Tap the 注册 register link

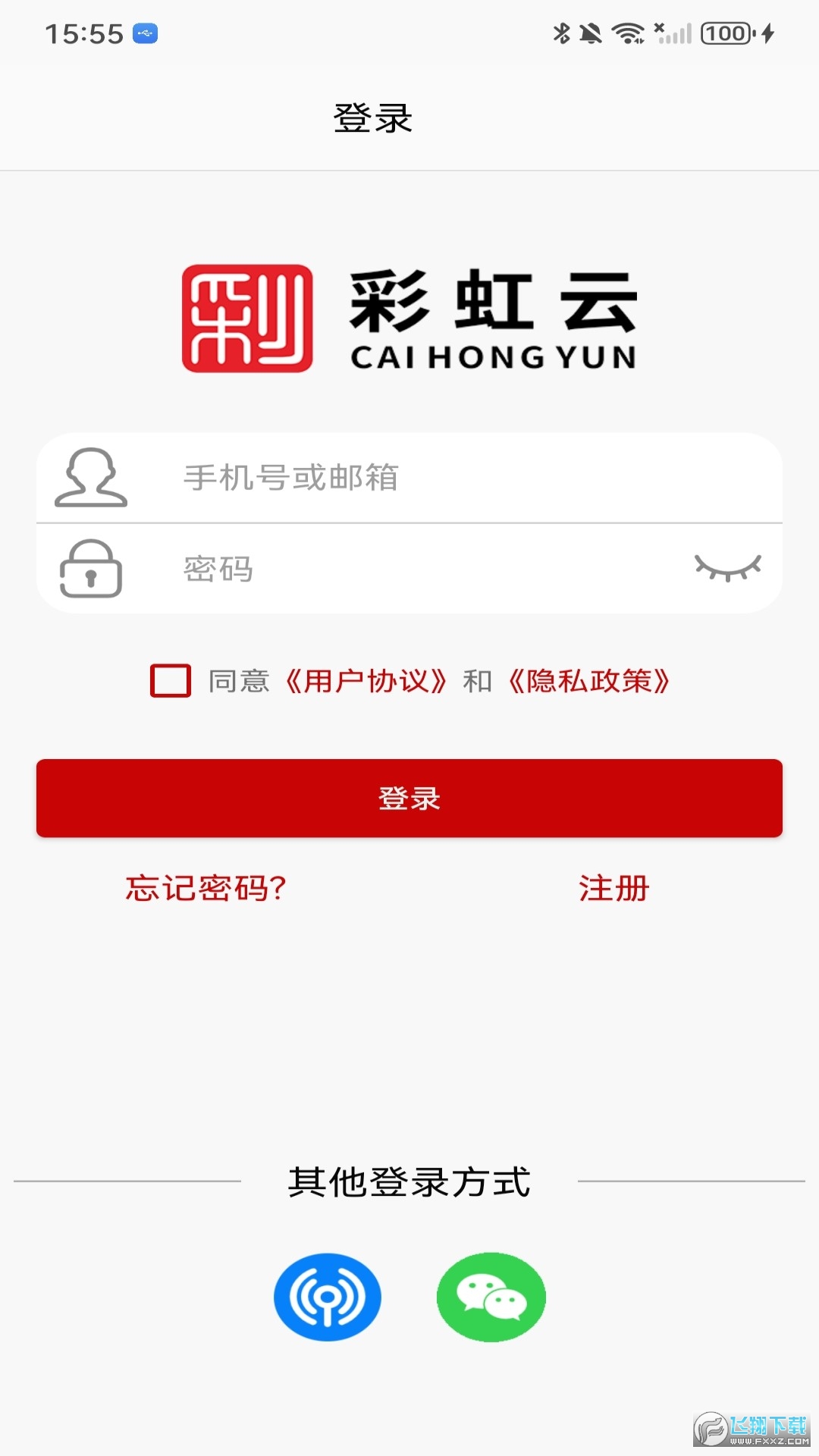point(613,890)
